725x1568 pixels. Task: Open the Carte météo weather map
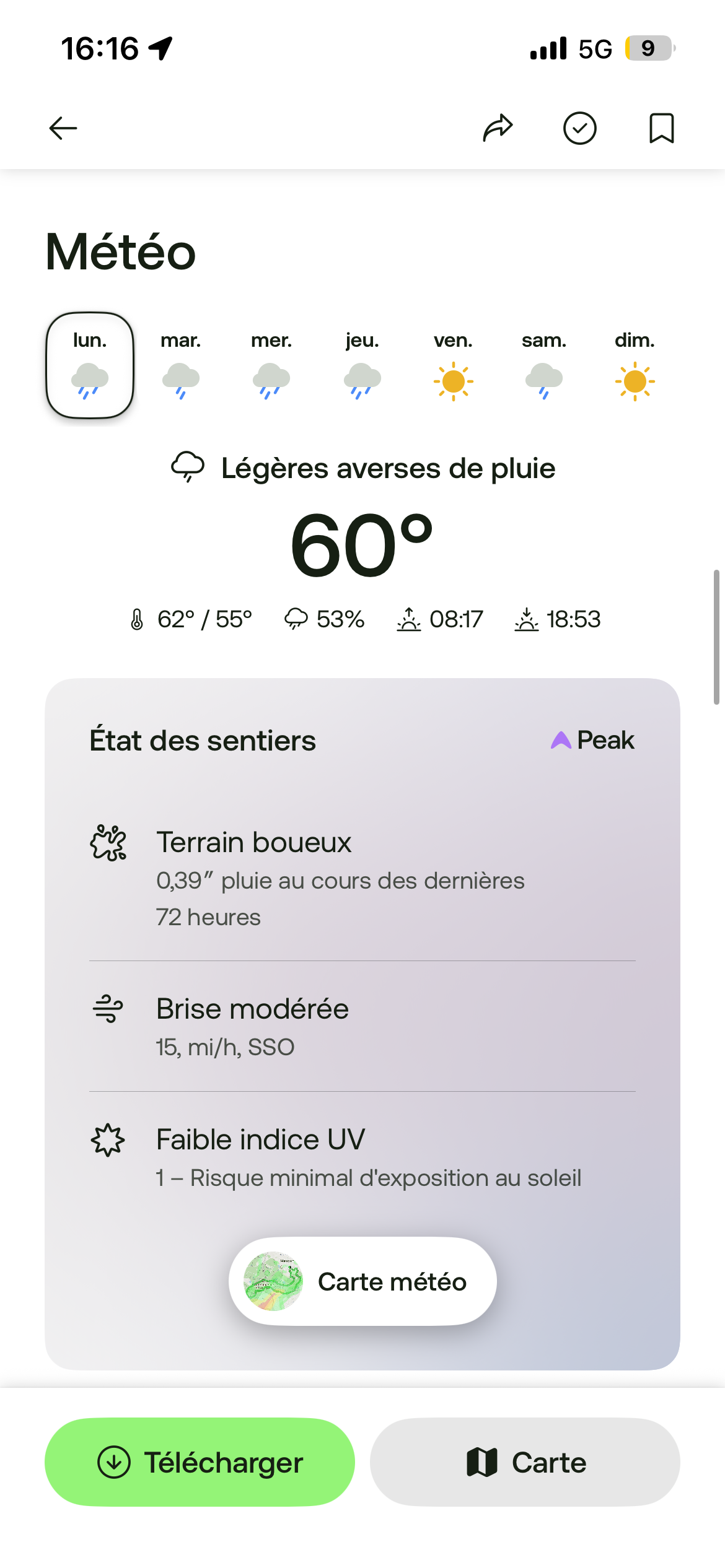coord(362,1281)
